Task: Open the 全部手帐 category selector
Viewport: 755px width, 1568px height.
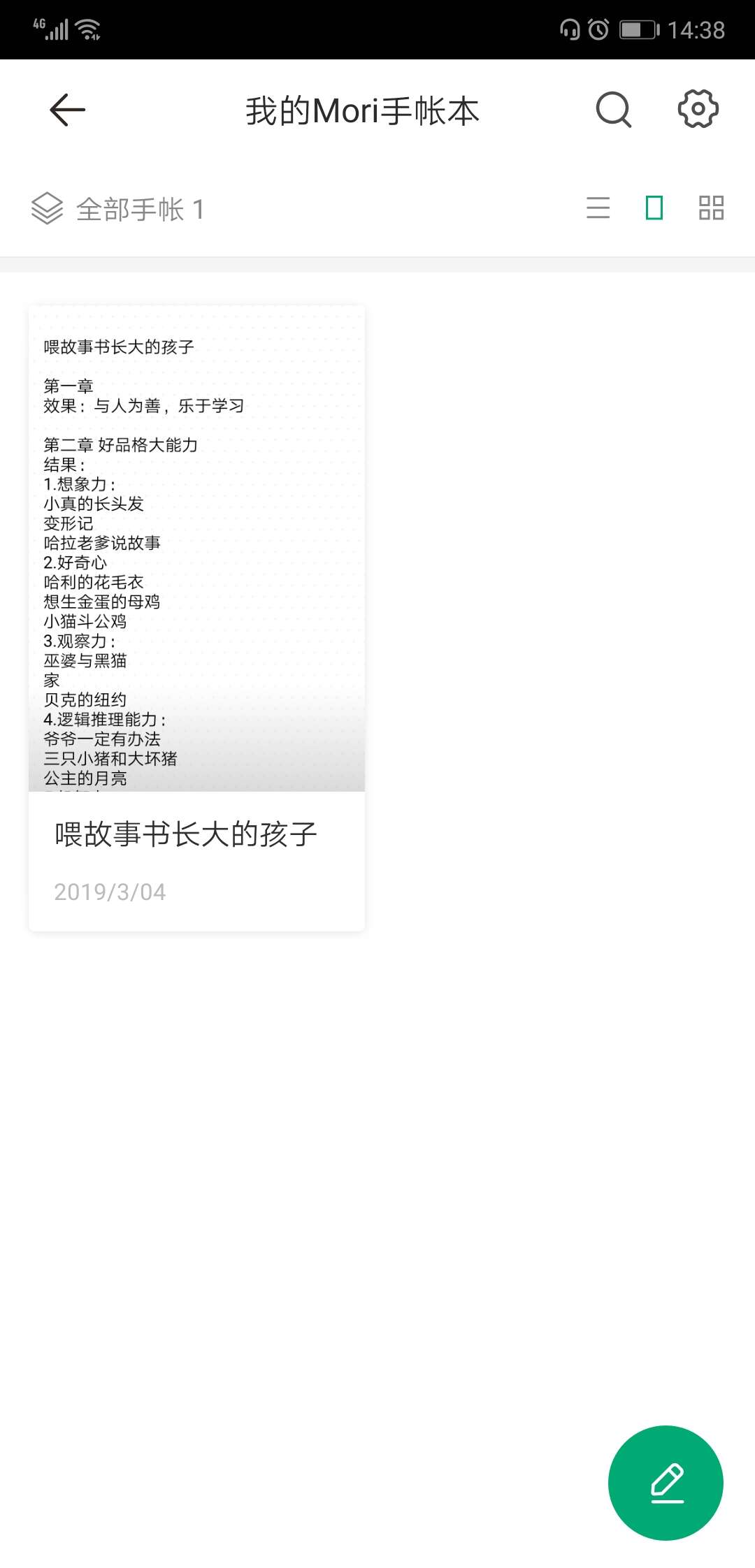Action: 117,209
